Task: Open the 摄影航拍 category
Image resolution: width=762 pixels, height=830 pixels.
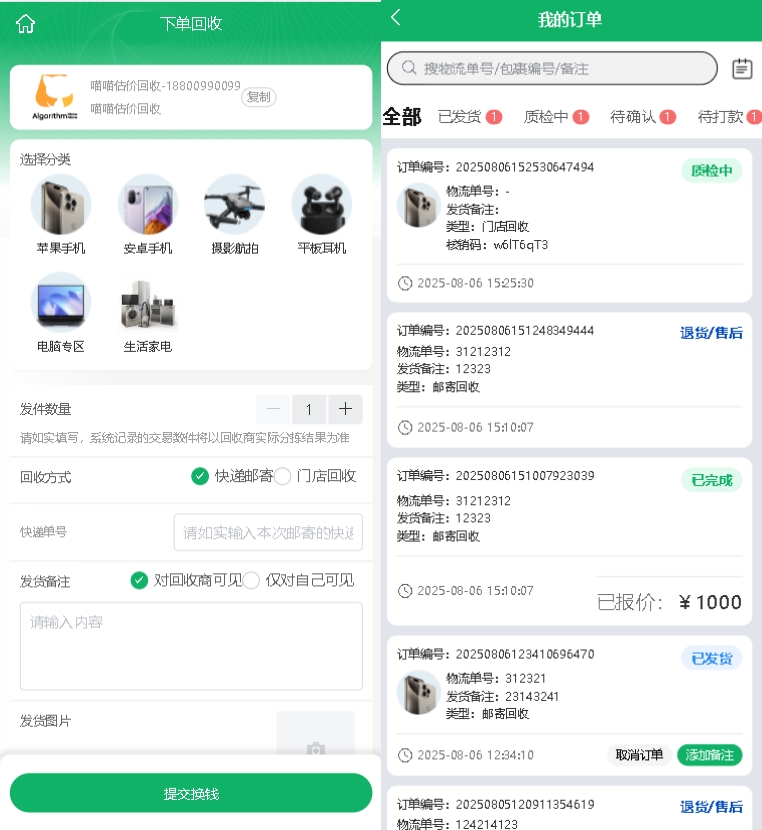Action: click(234, 205)
